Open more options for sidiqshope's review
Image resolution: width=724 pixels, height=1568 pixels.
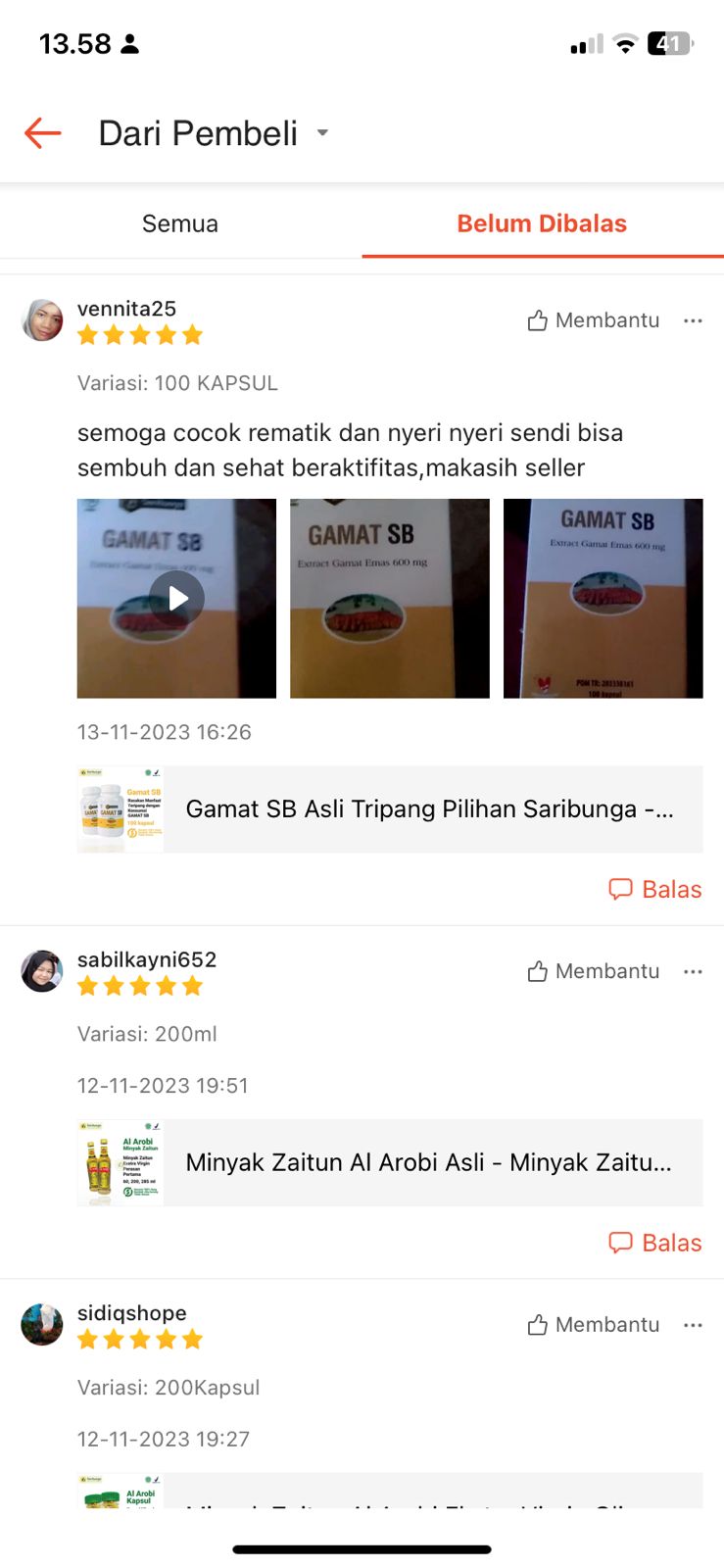point(693,1325)
